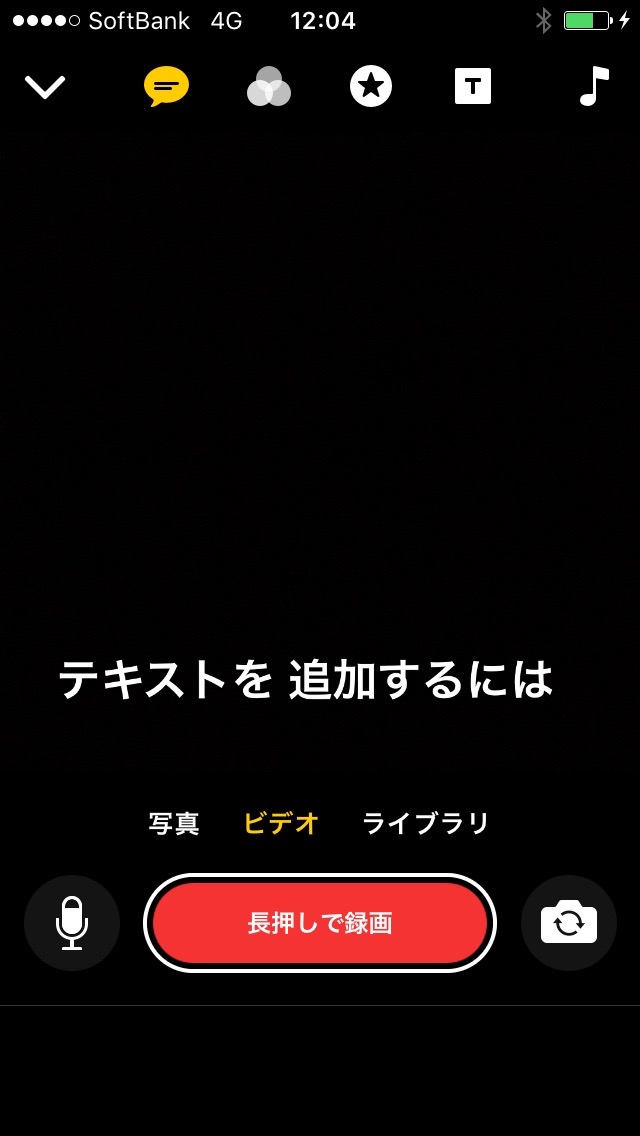
Task: Collapse the screen with the down chevron
Action: tap(45, 88)
